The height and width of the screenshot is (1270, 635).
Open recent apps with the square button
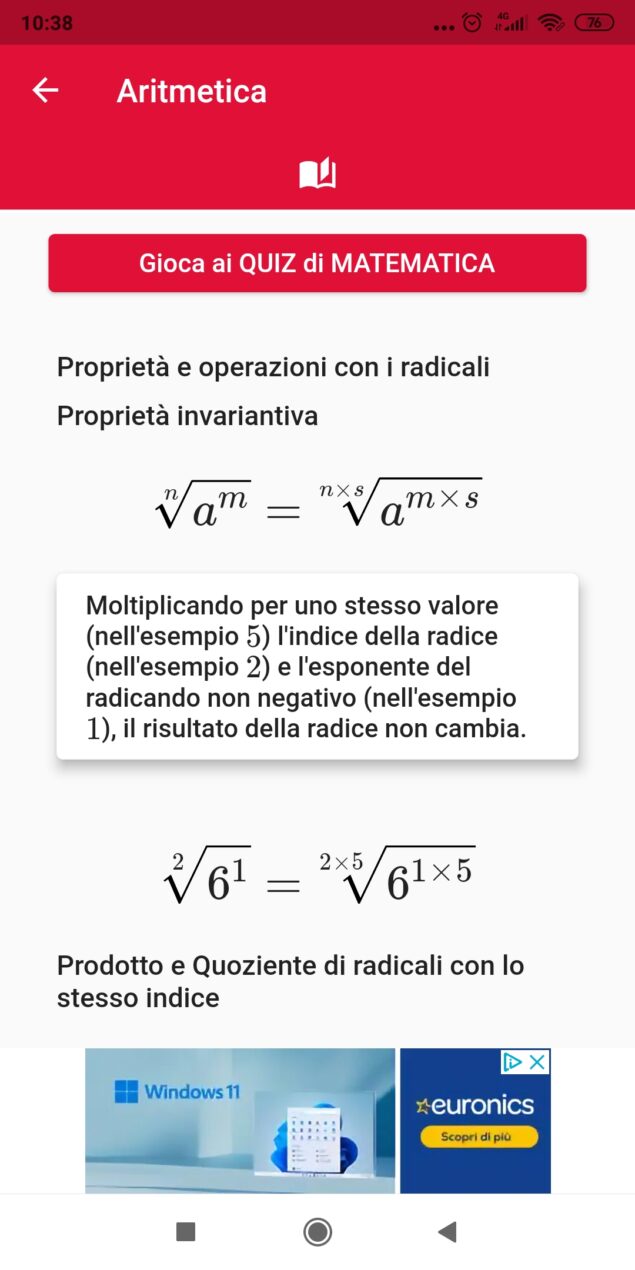tap(186, 1232)
